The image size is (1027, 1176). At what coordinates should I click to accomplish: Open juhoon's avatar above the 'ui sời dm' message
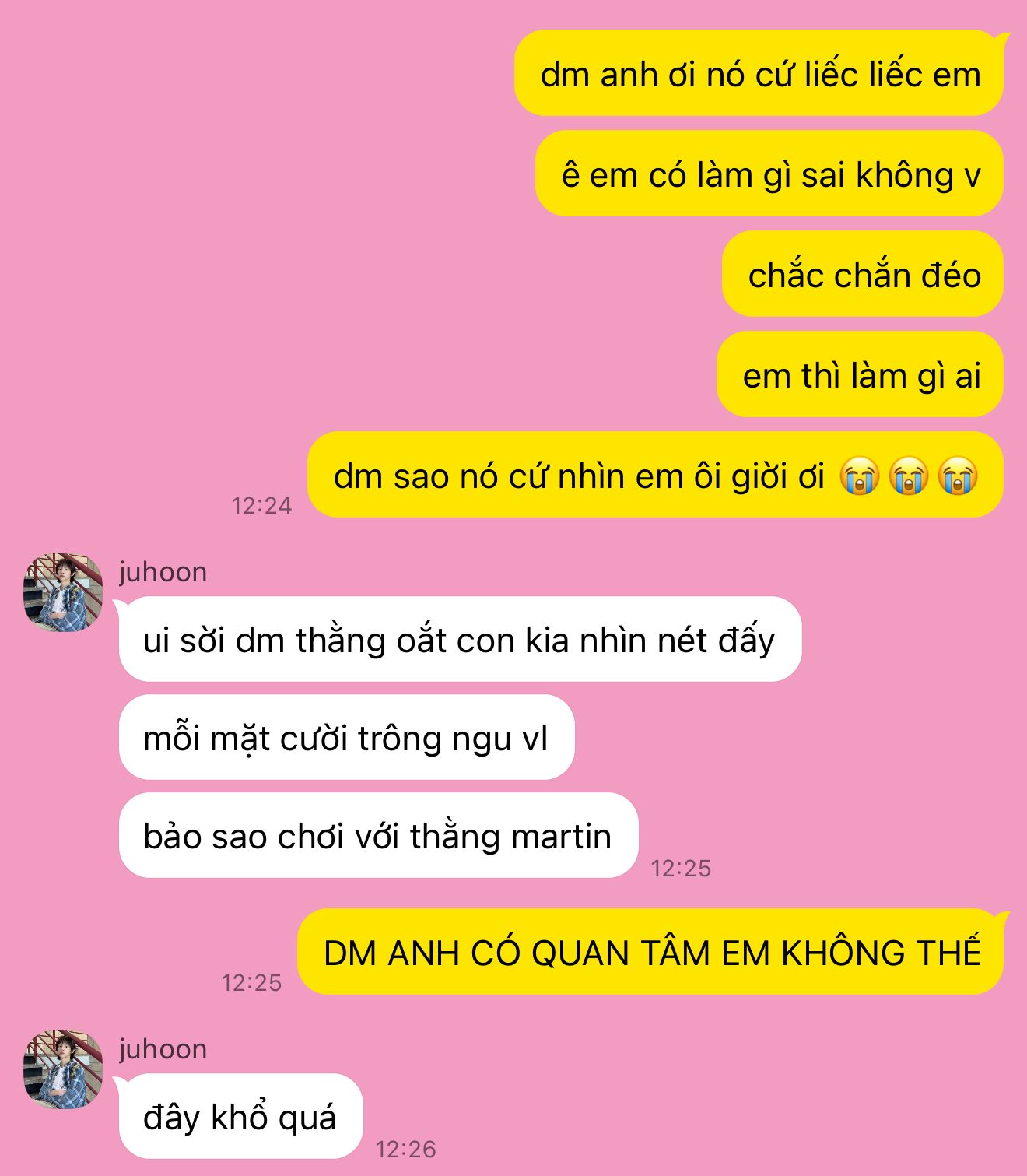(x=63, y=592)
